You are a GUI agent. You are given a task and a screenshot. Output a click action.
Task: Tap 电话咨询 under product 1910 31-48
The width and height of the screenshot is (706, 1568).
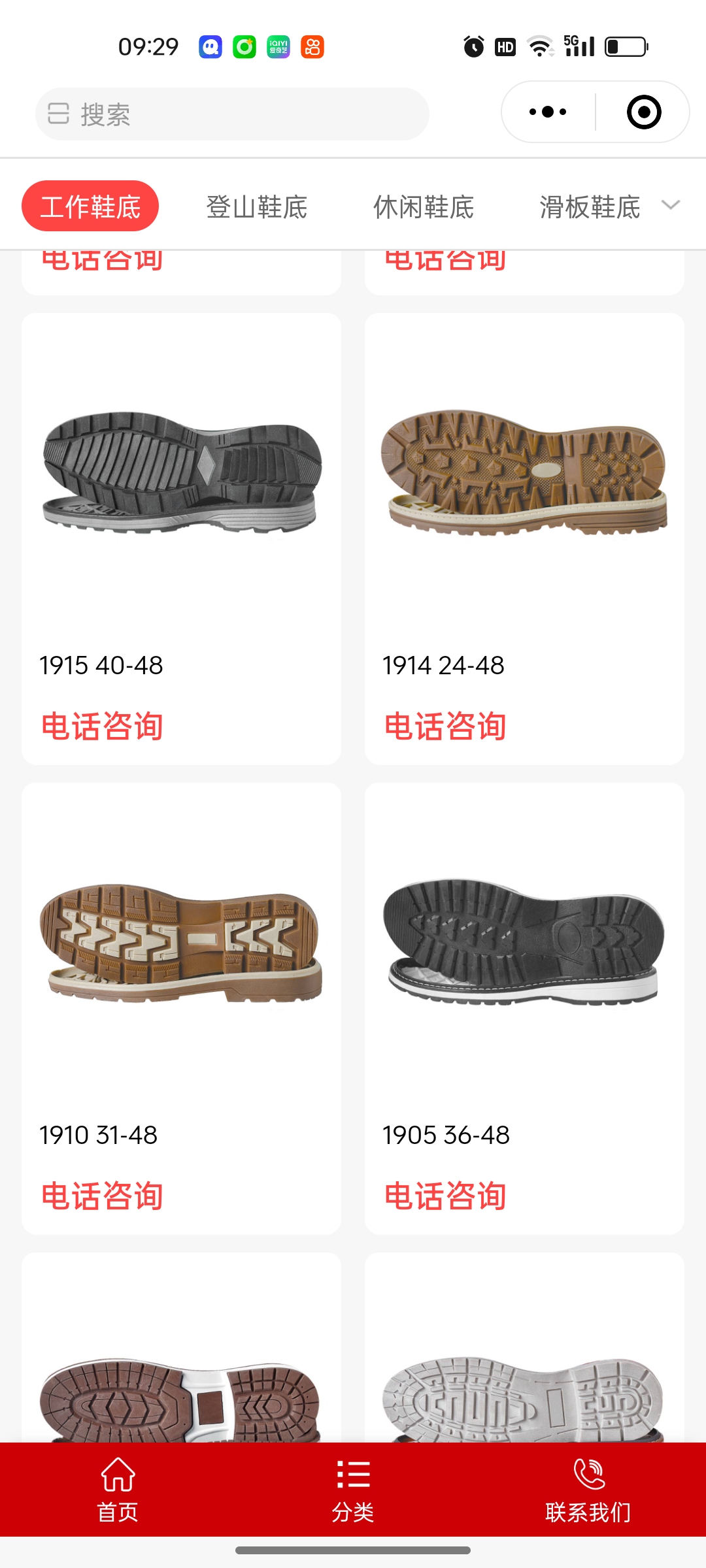click(102, 1196)
